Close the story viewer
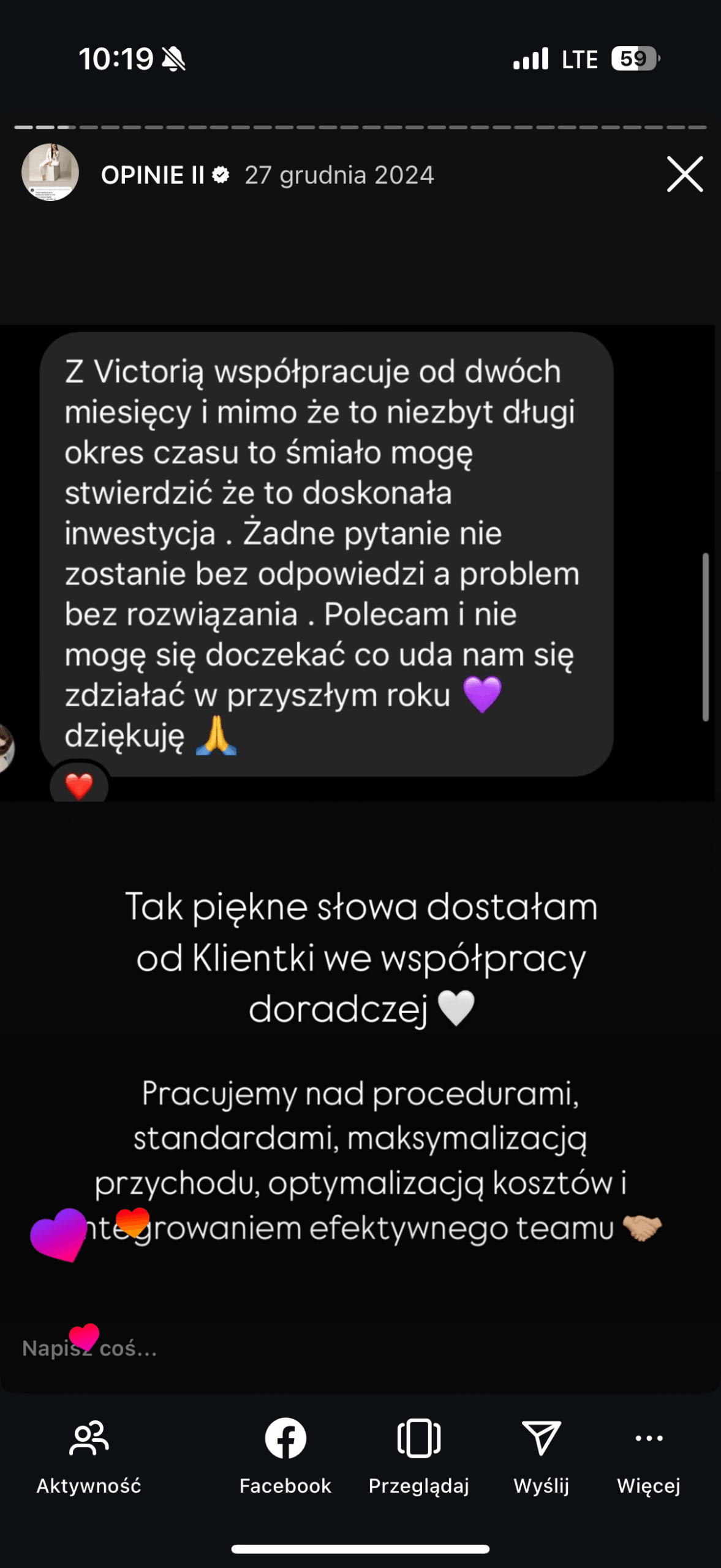Image resolution: width=721 pixels, height=1568 pixels. [x=684, y=175]
